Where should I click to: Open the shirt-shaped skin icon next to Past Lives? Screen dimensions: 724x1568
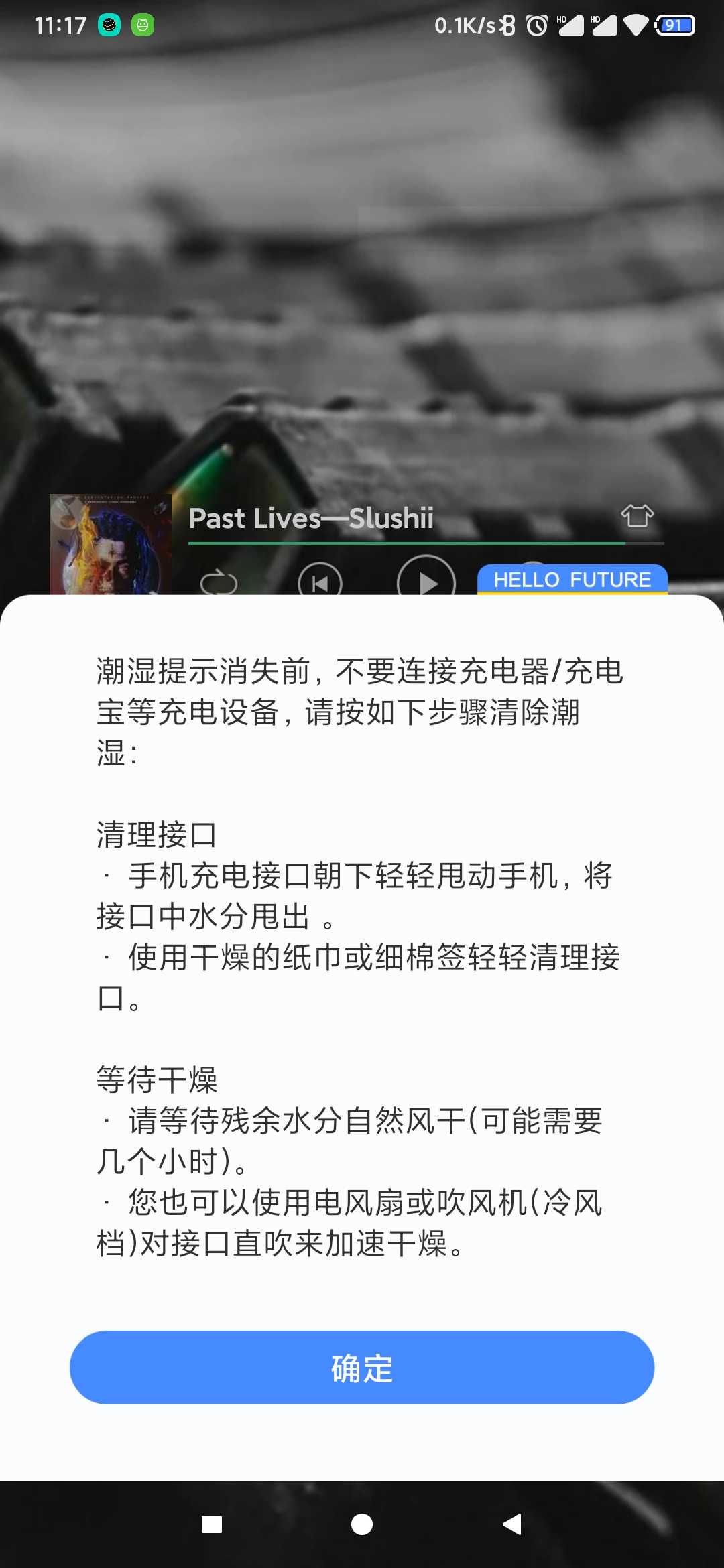point(637,515)
